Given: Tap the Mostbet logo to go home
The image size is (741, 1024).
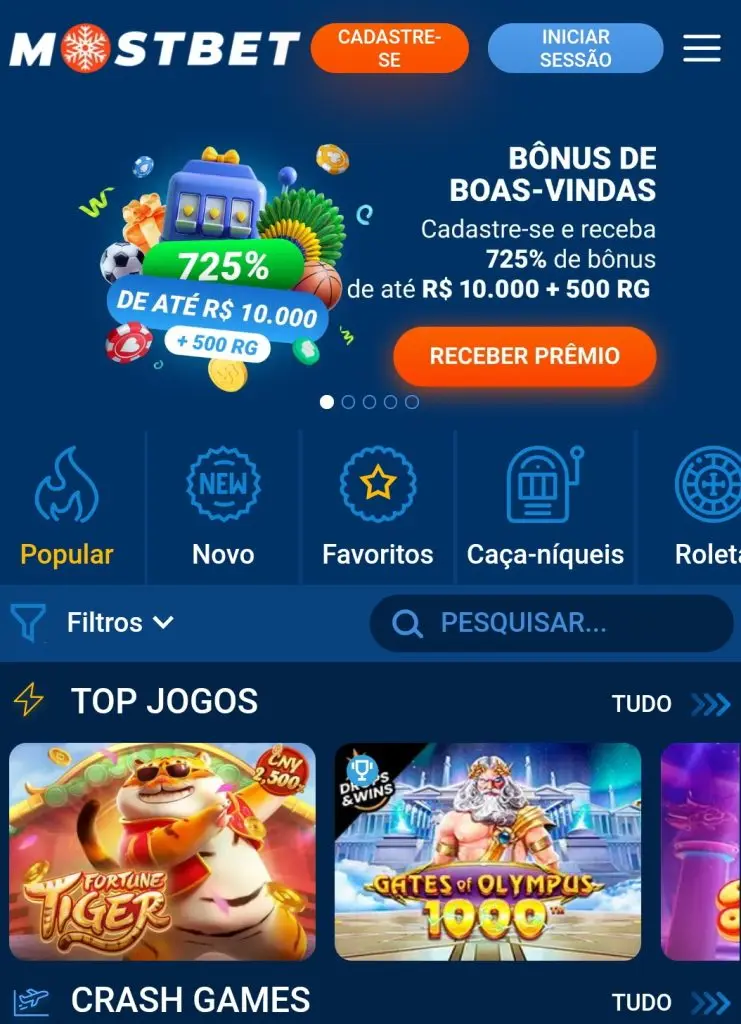Looking at the screenshot, I should [x=154, y=48].
